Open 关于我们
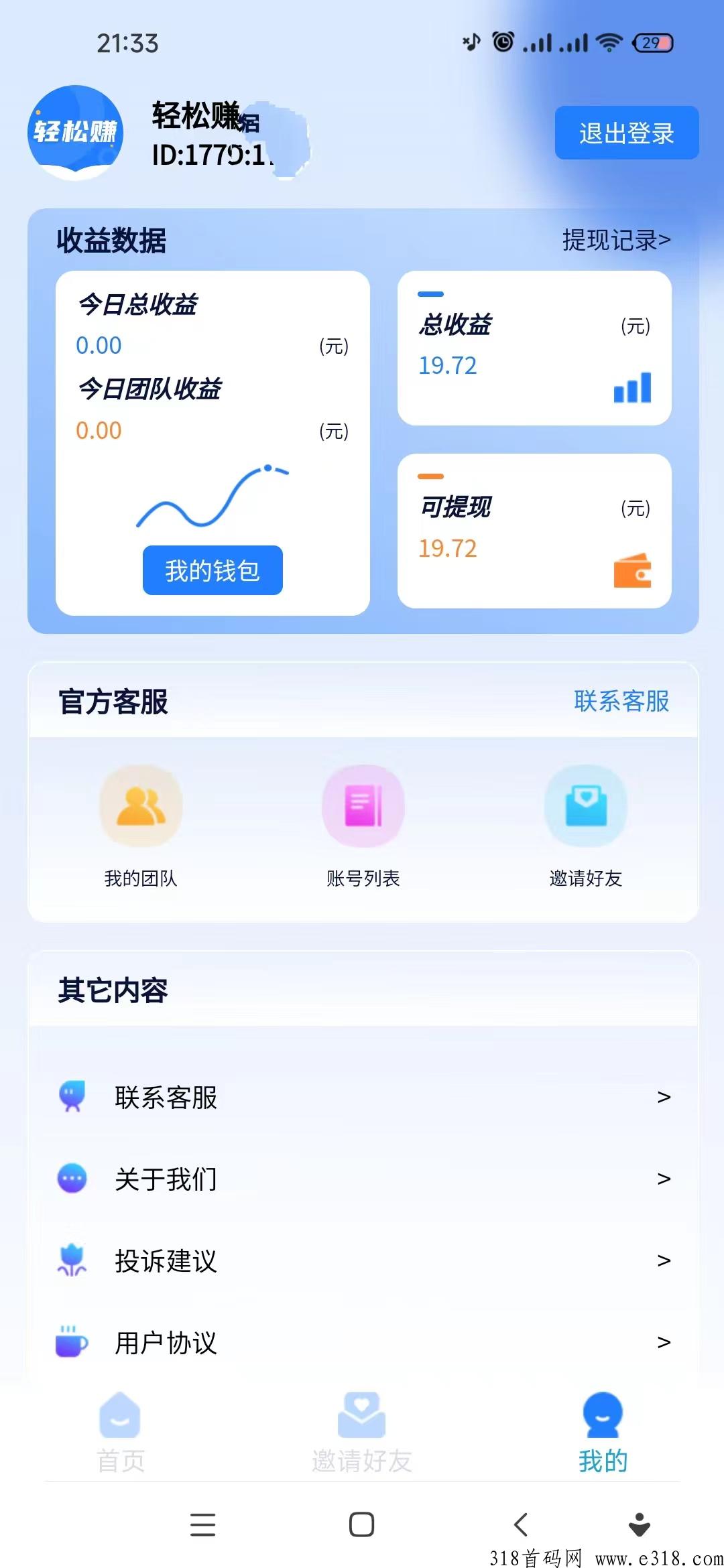The image size is (724, 1568). [x=362, y=1179]
